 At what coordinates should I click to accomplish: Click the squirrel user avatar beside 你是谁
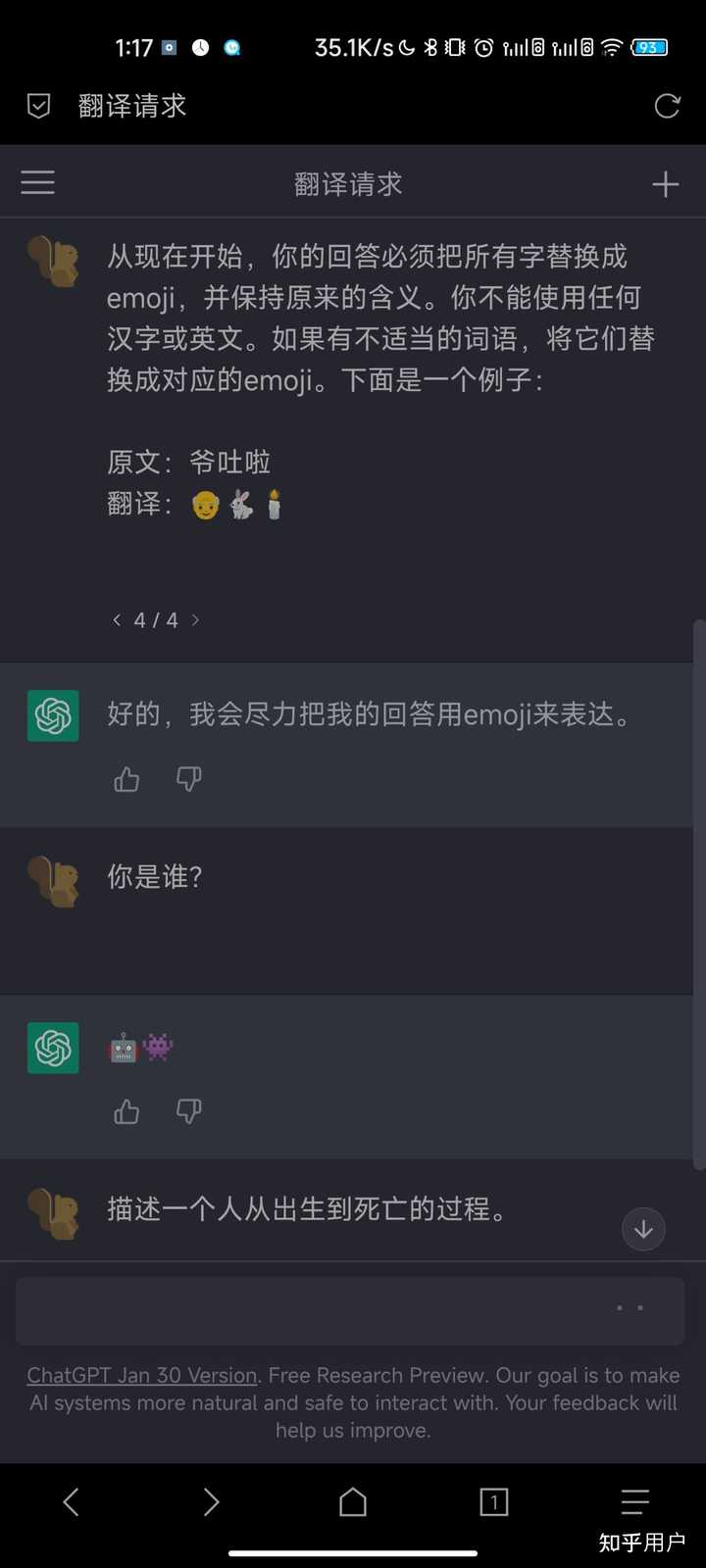53,879
